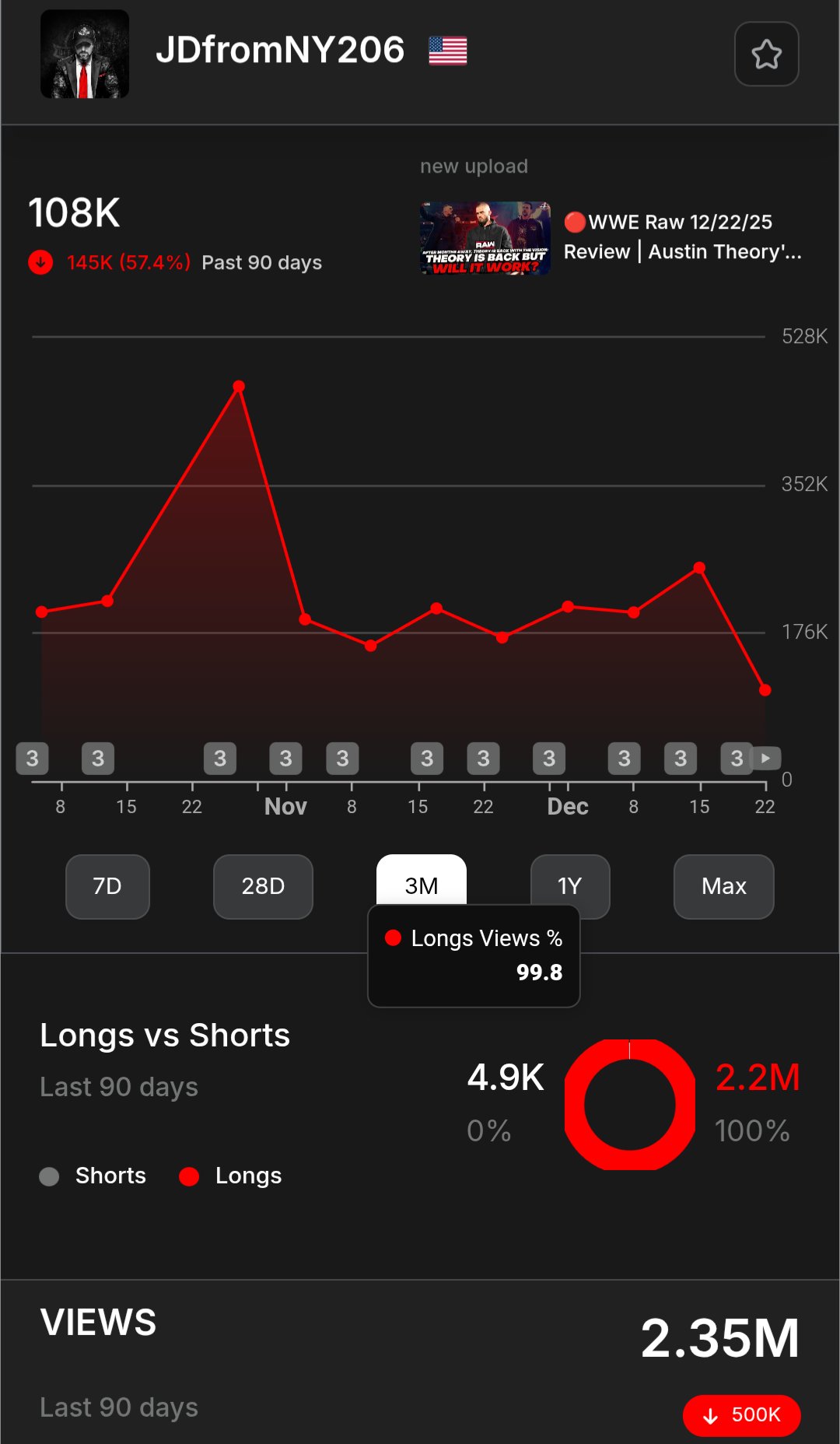Switch the chart range to 7D
Image resolution: width=840 pixels, height=1444 pixels.
click(x=107, y=886)
